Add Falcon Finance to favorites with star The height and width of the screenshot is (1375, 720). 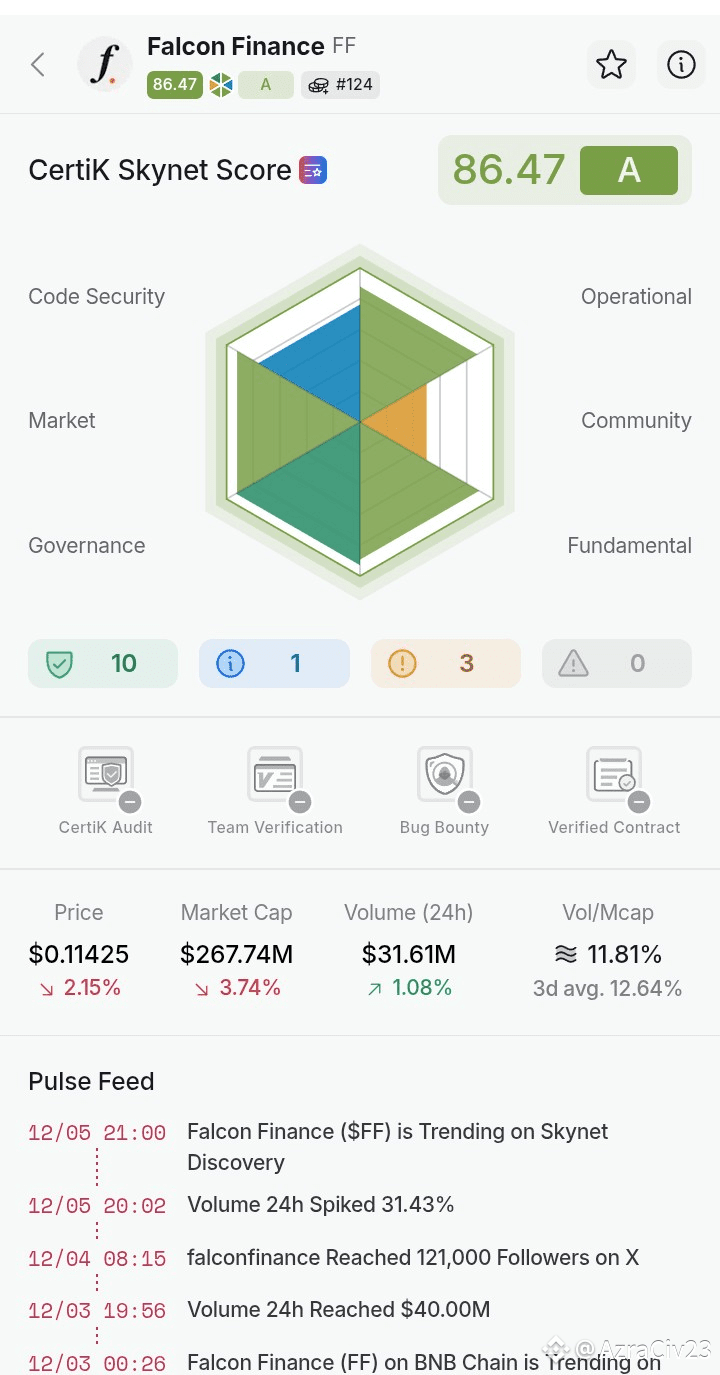[x=611, y=65]
